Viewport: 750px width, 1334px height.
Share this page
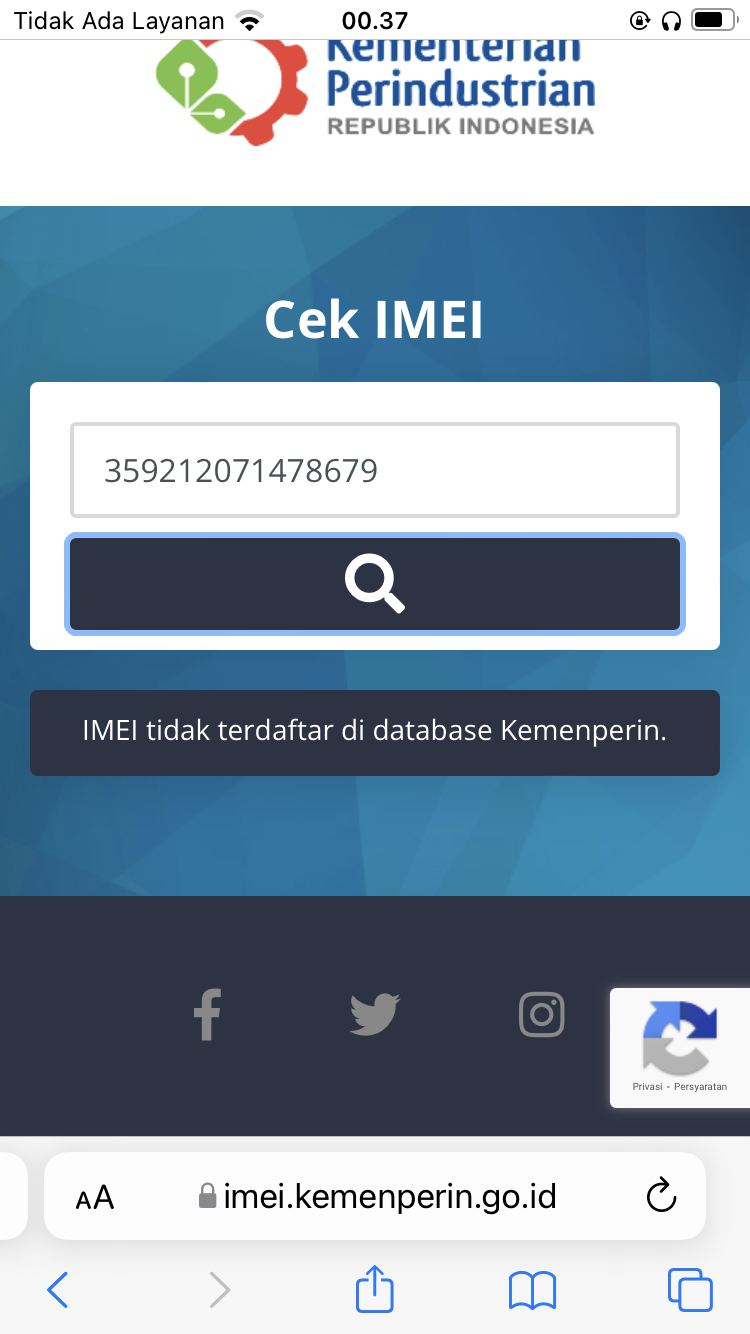(375, 1289)
